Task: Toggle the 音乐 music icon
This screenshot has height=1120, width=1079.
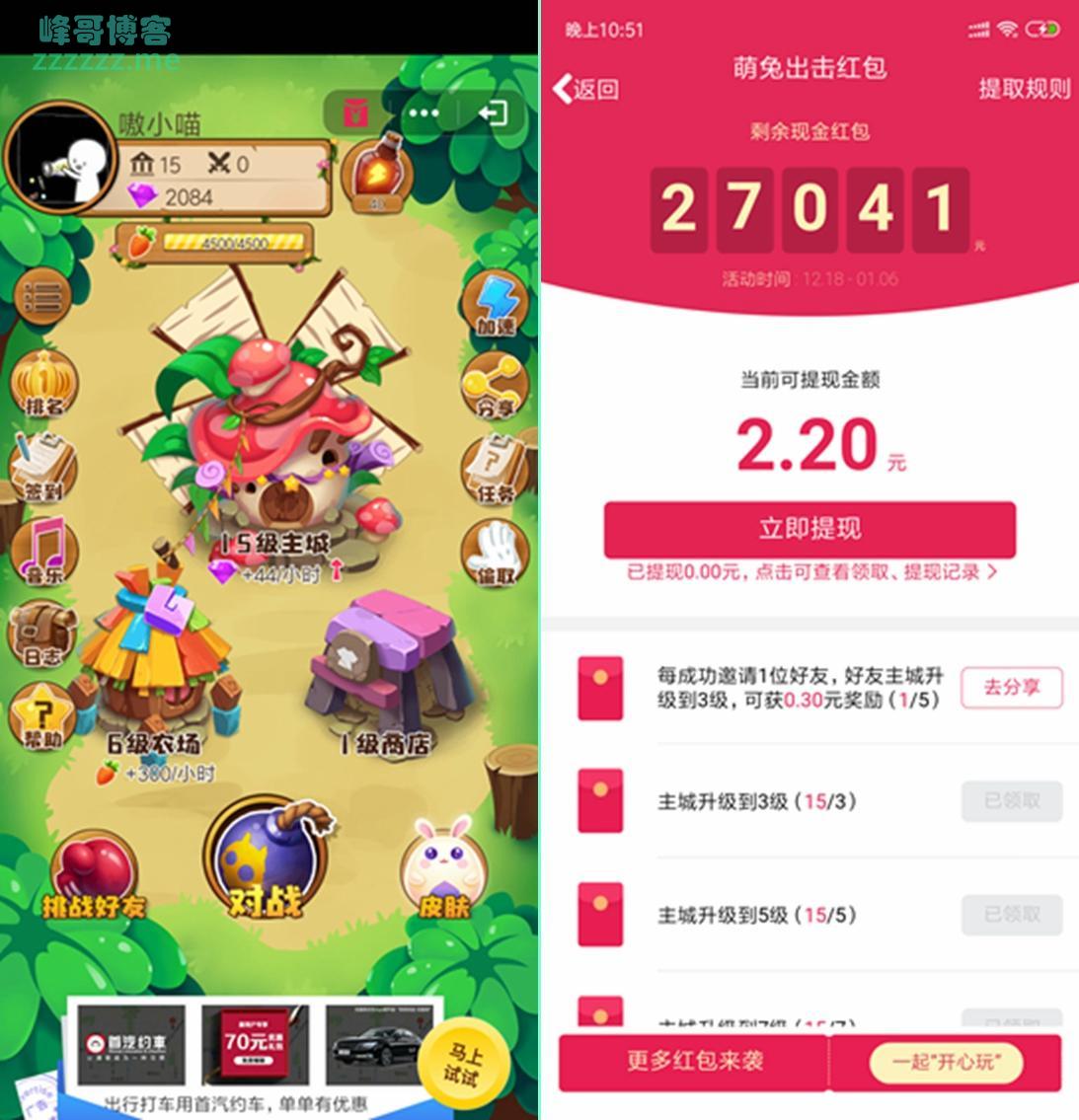Action: (42, 549)
